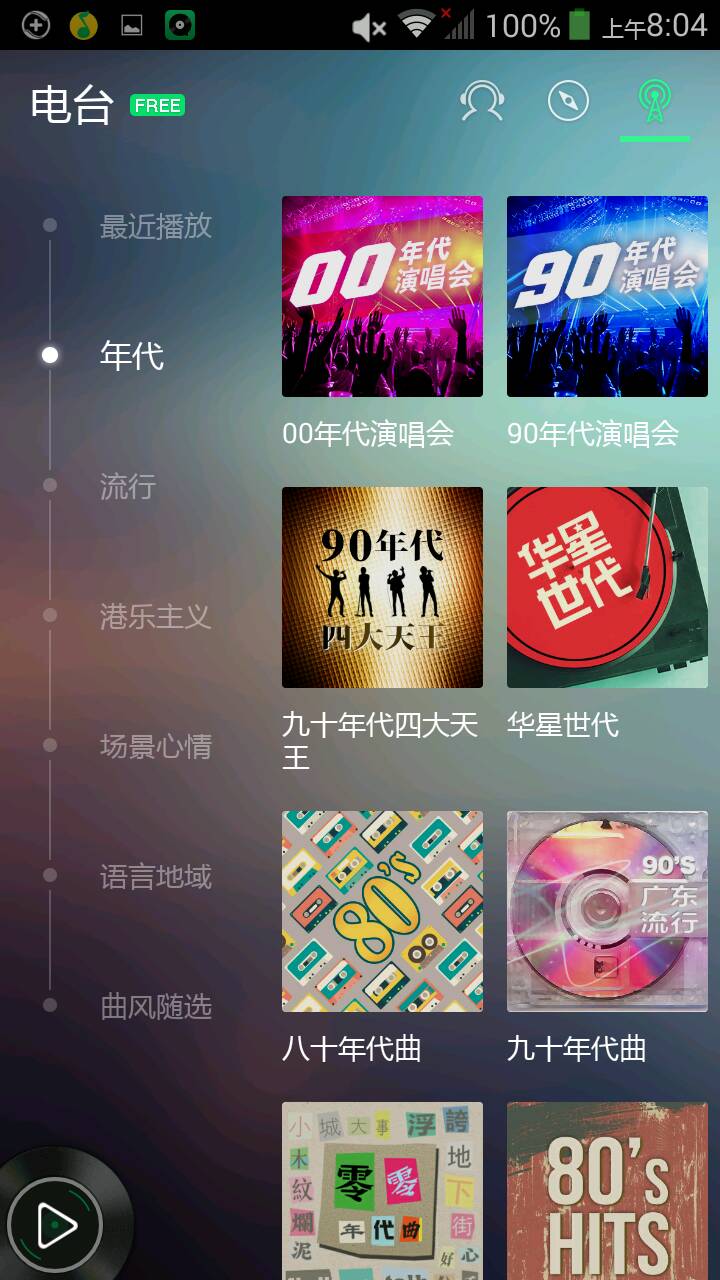Viewport: 720px width, 1280px height.
Task: Select the radio antenna tab
Action: [655, 102]
